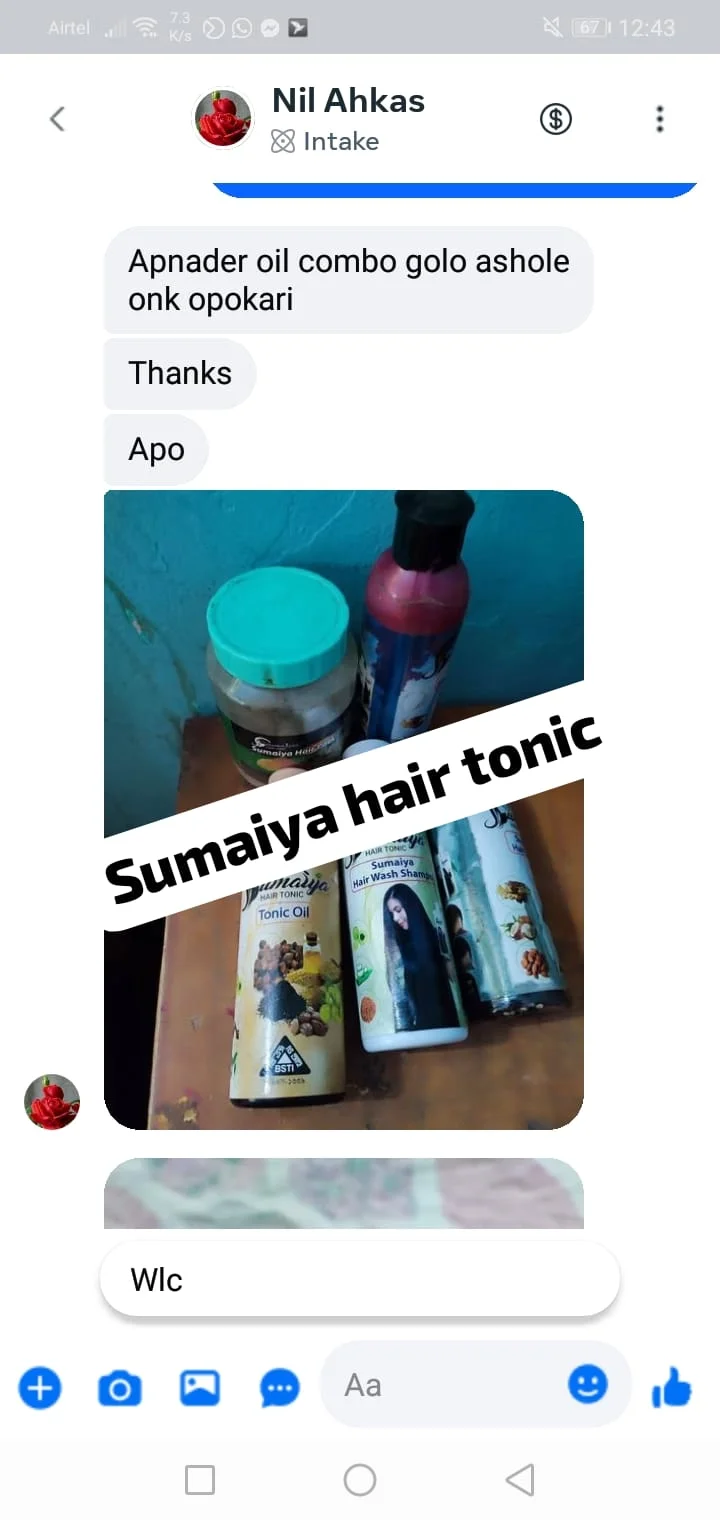Launch the camera from chat bar
Image resolution: width=720 pixels, height=1520 pixels.
coord(119,1388)
